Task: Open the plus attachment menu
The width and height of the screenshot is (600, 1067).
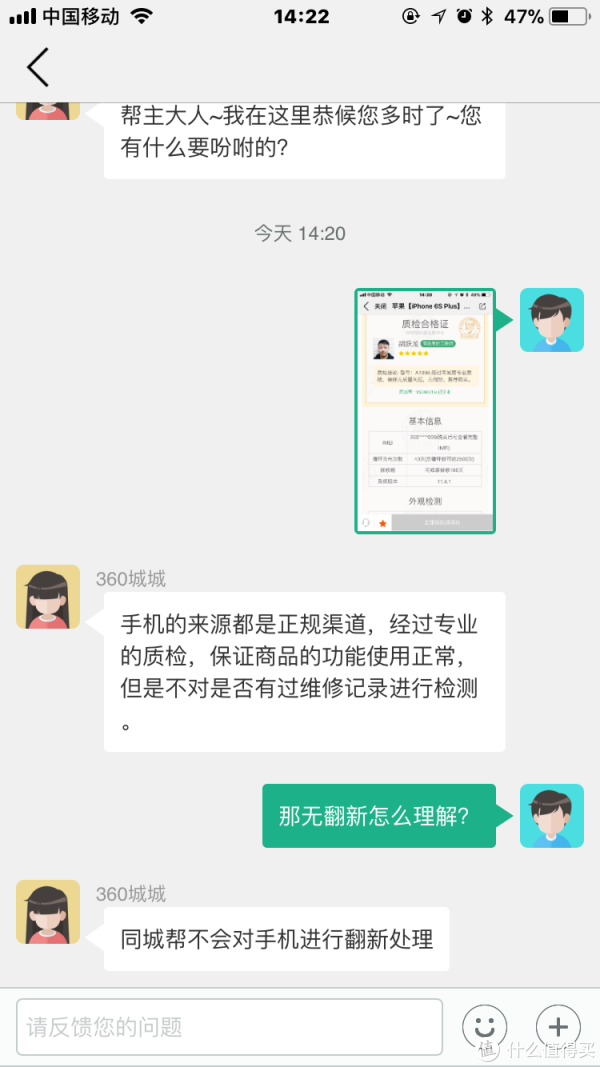Action: point(558,1026)
